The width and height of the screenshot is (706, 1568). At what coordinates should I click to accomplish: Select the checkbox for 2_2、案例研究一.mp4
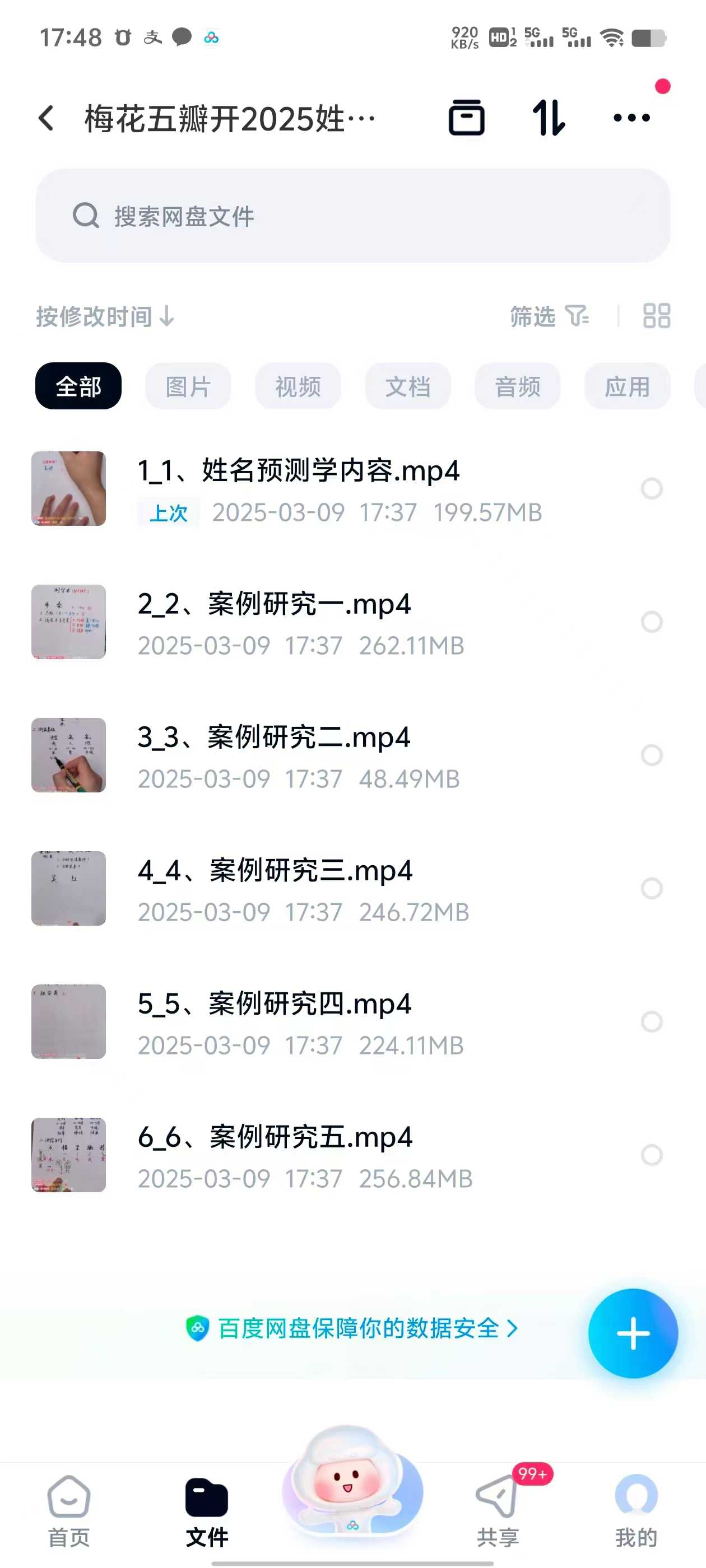tap(651, 622)
